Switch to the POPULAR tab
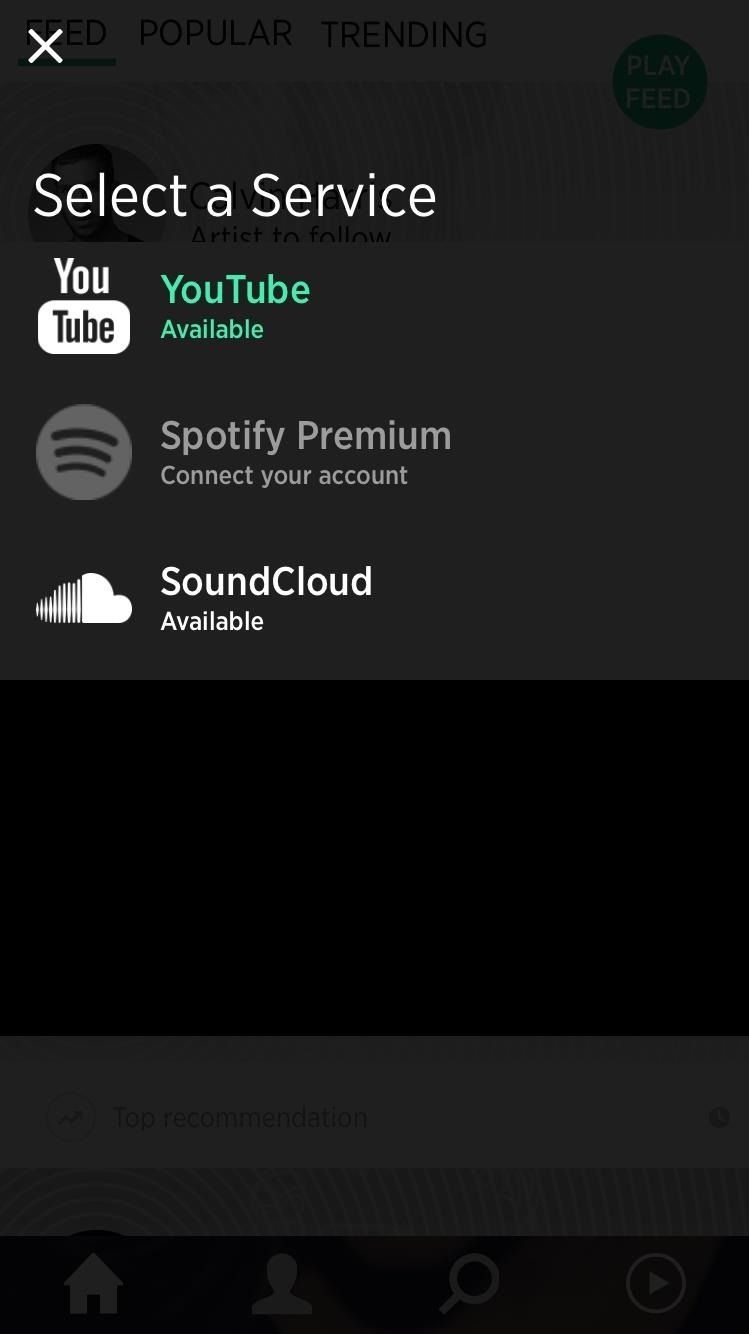 [214, 33]
